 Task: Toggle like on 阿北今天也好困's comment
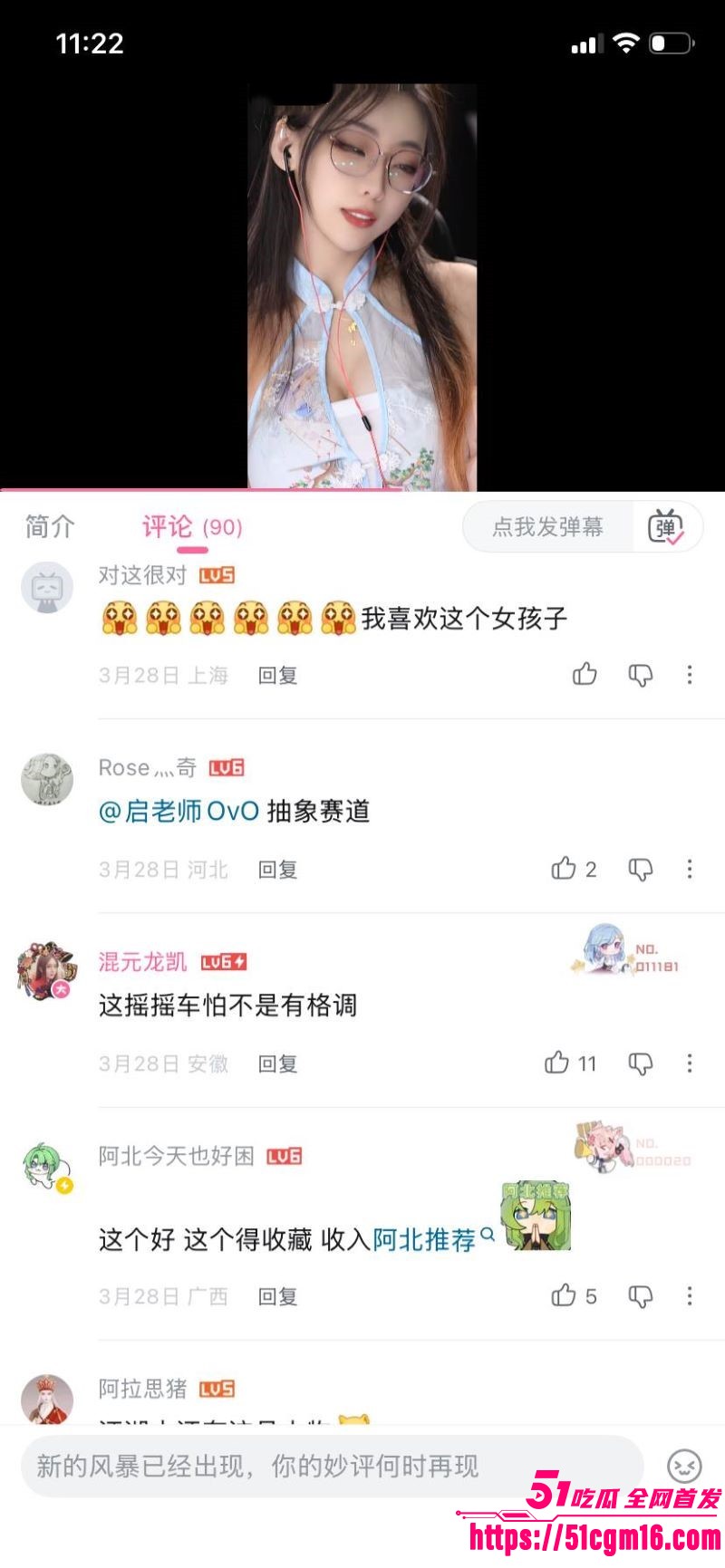click(x=560, y=1296)
